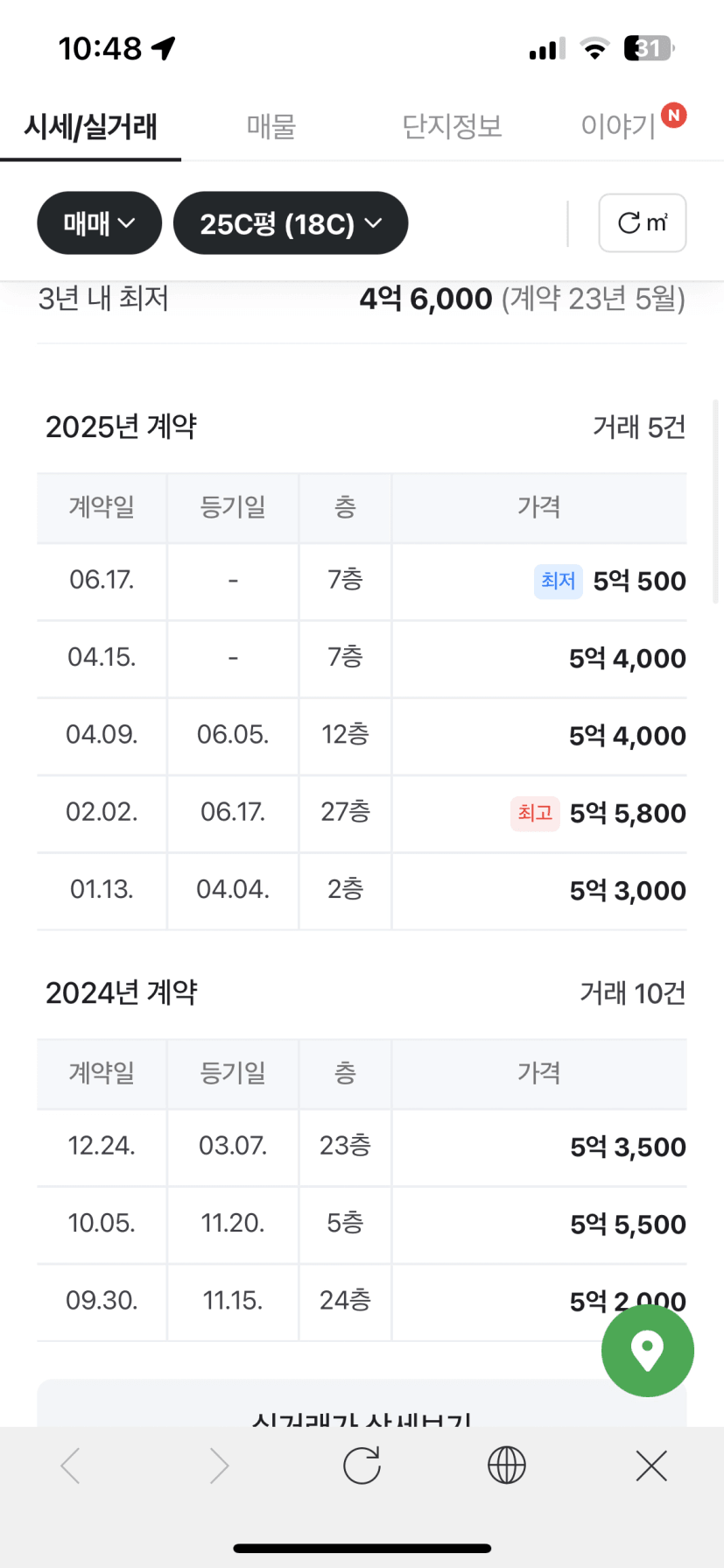724x1568 pixels.
Task: Open the 25C평 (18C) size selector
Action: tap(291, 223)
